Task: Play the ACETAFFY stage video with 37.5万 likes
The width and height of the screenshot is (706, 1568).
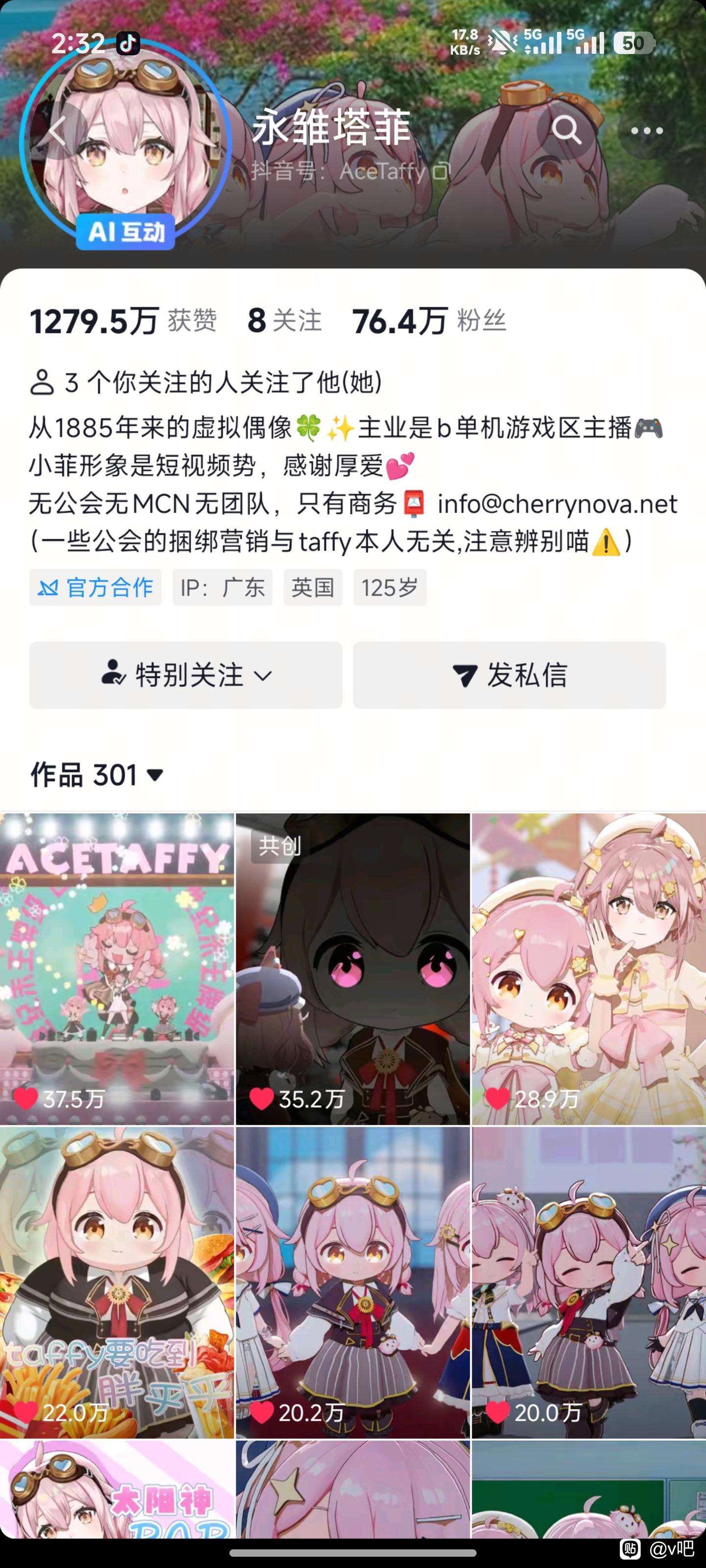Action: [x=117, y=969]
